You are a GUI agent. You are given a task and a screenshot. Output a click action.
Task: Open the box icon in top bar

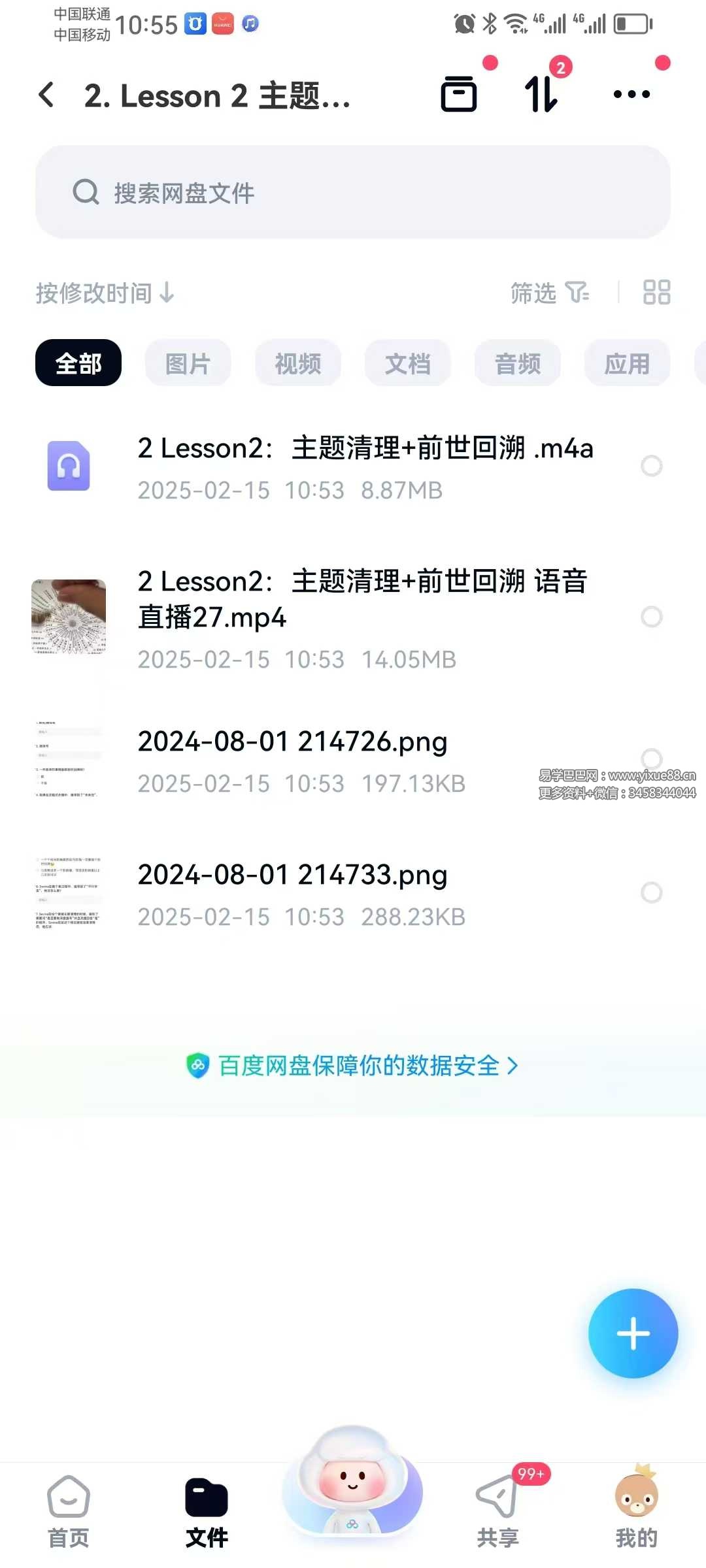[459, 95]
